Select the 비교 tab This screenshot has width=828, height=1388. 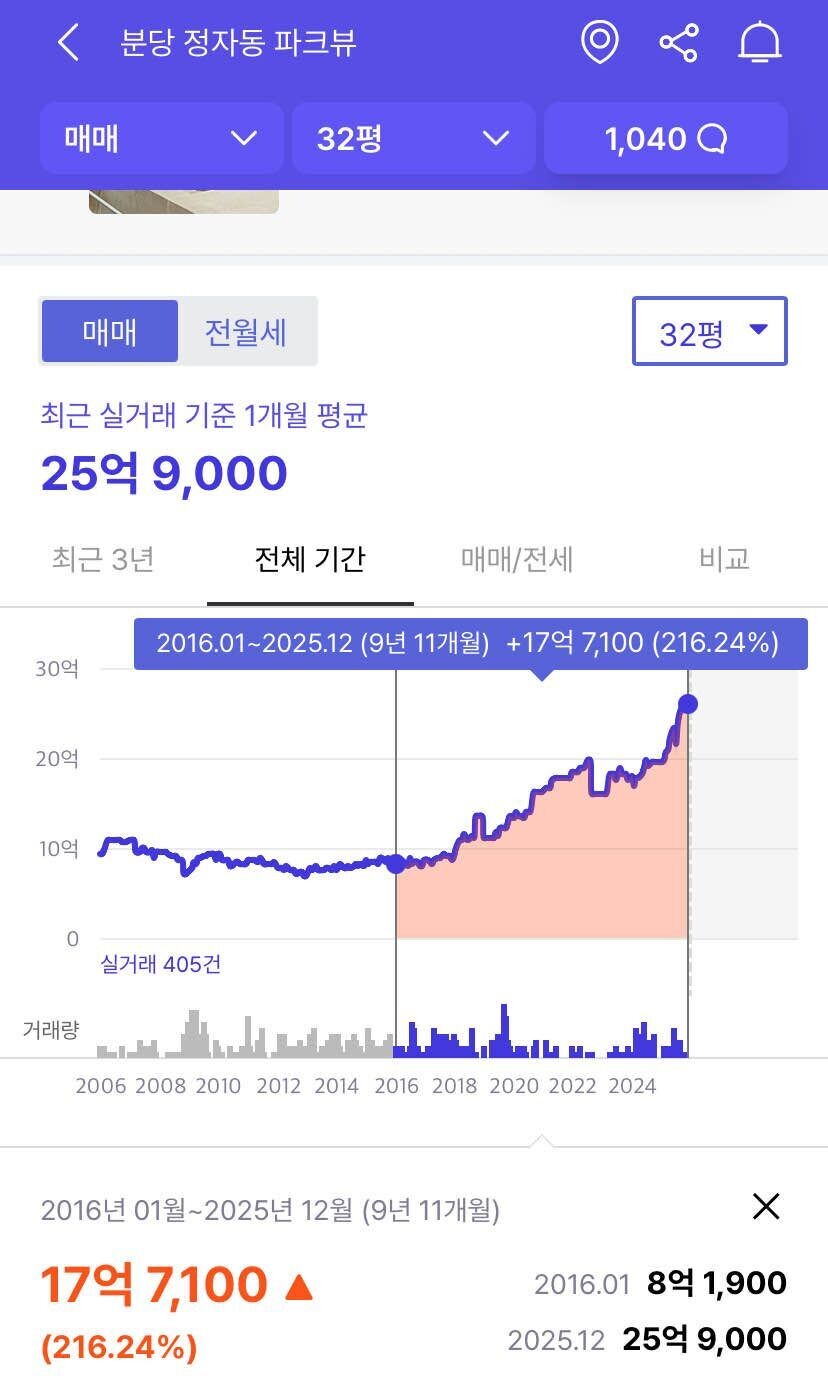click(723, 560)
